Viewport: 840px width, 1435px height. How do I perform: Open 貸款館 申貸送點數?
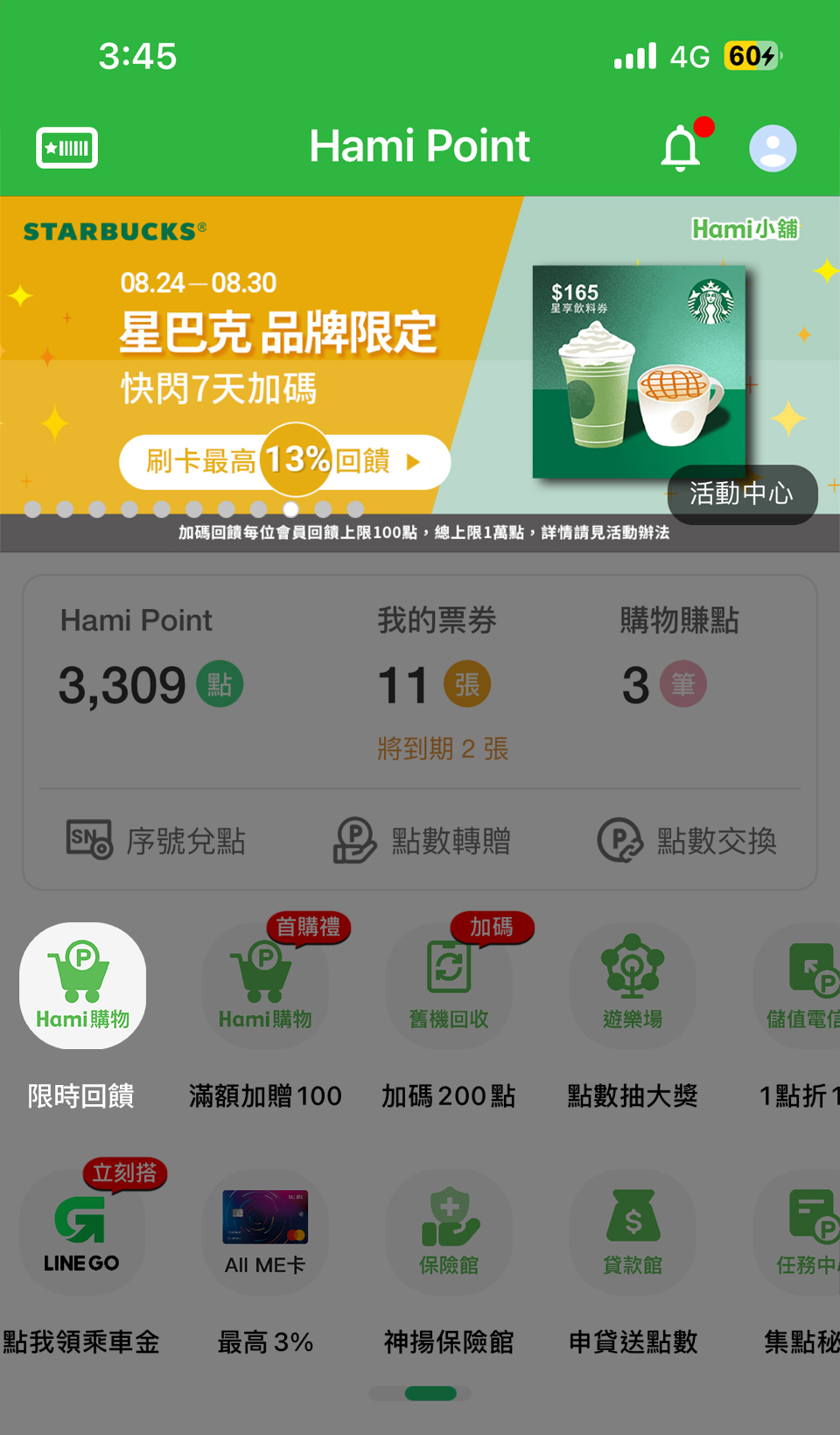coord(633,1233)
